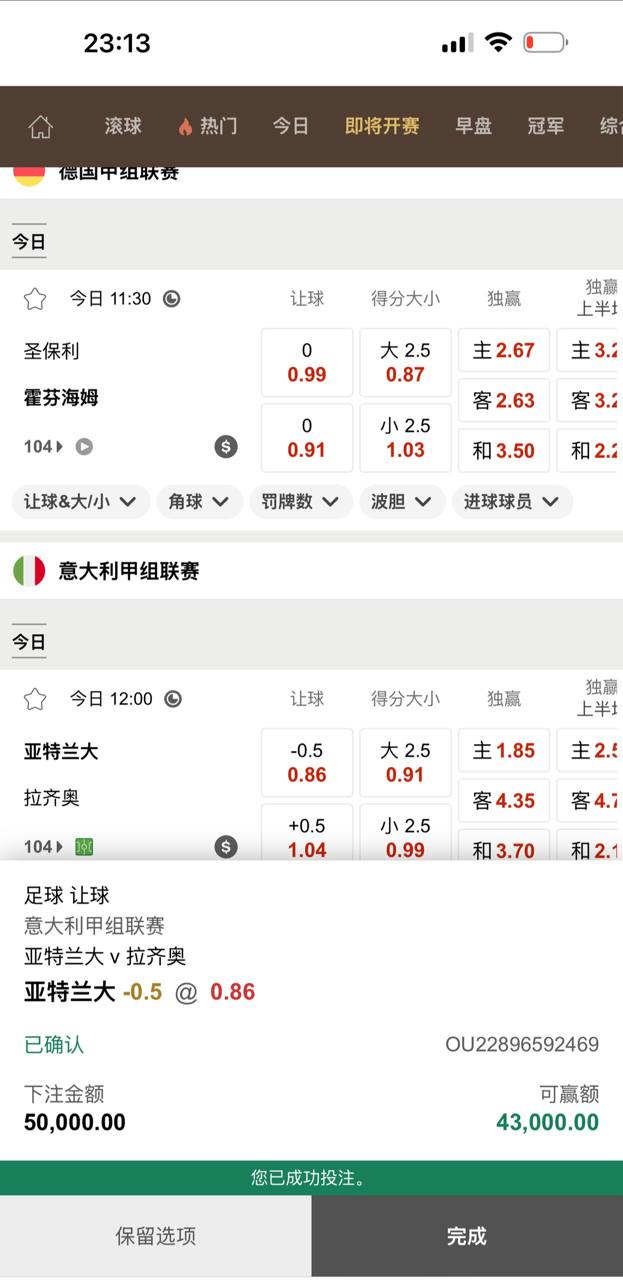Choose 和 3.50 draw odds

point(504,451)
